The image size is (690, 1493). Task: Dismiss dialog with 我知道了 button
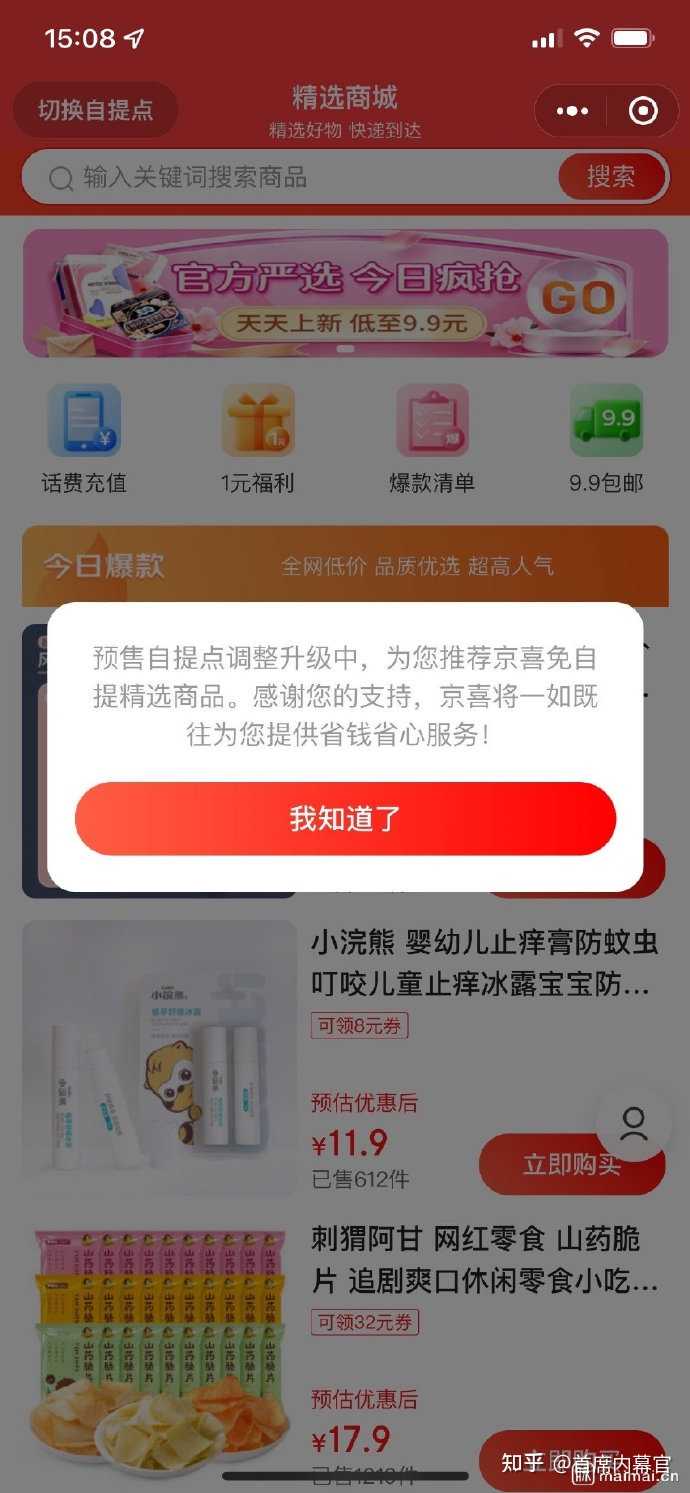point(345,818)
